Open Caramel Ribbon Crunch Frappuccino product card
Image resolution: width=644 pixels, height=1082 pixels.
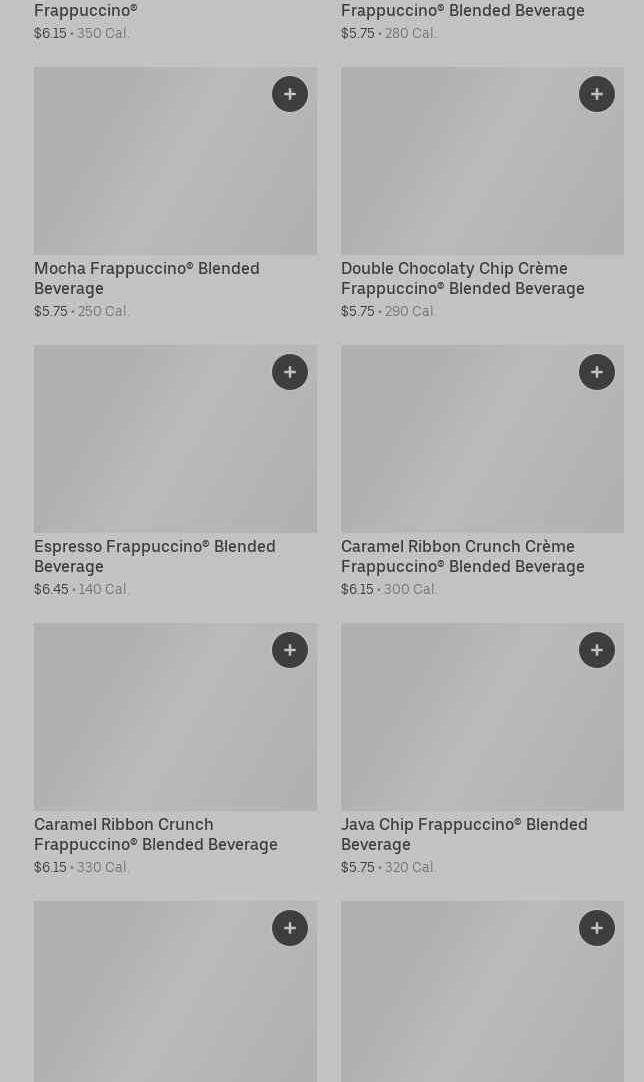[x=160, y=730]
